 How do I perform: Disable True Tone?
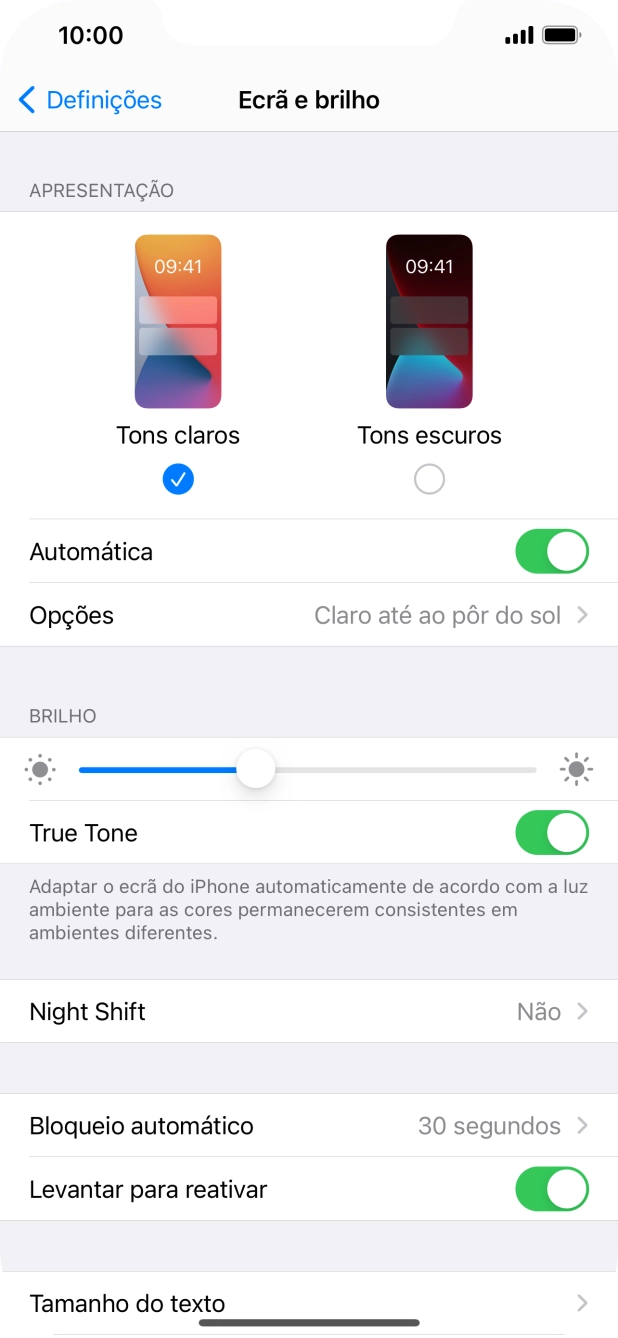pyautogui.click(x=551, y=833)
